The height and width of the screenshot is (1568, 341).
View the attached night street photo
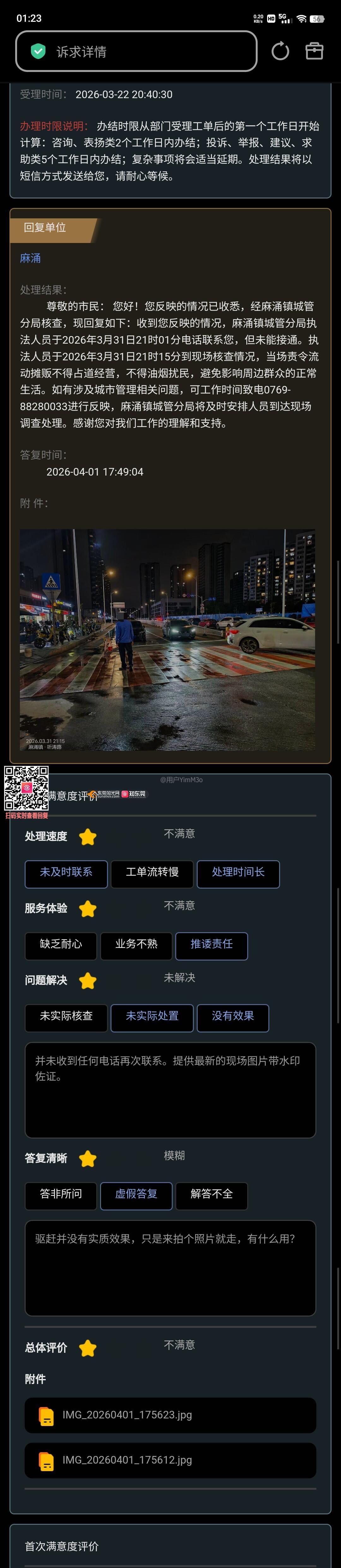(x=167, y=639)
